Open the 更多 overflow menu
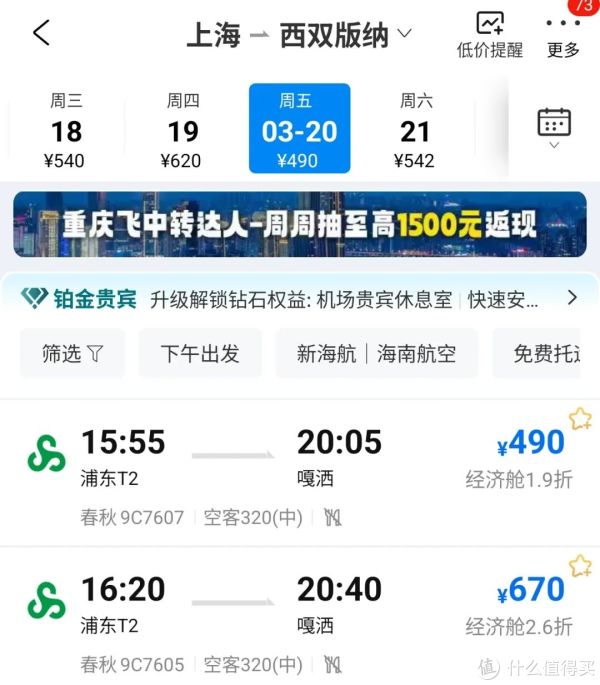The width and height of the screenshot is (600, 685). 563,35
